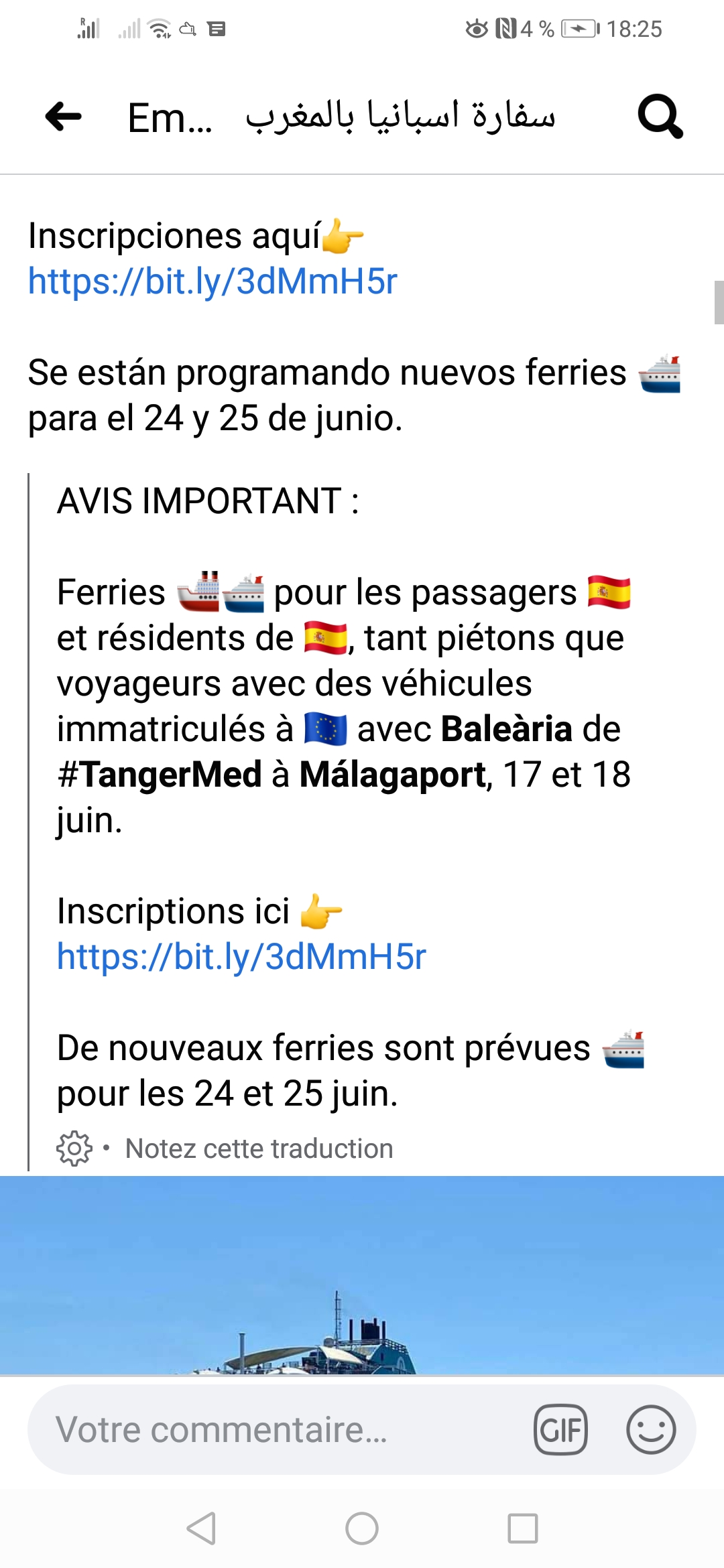Open the bit.ly link after Inscripciones aquí

coord(213,281)
